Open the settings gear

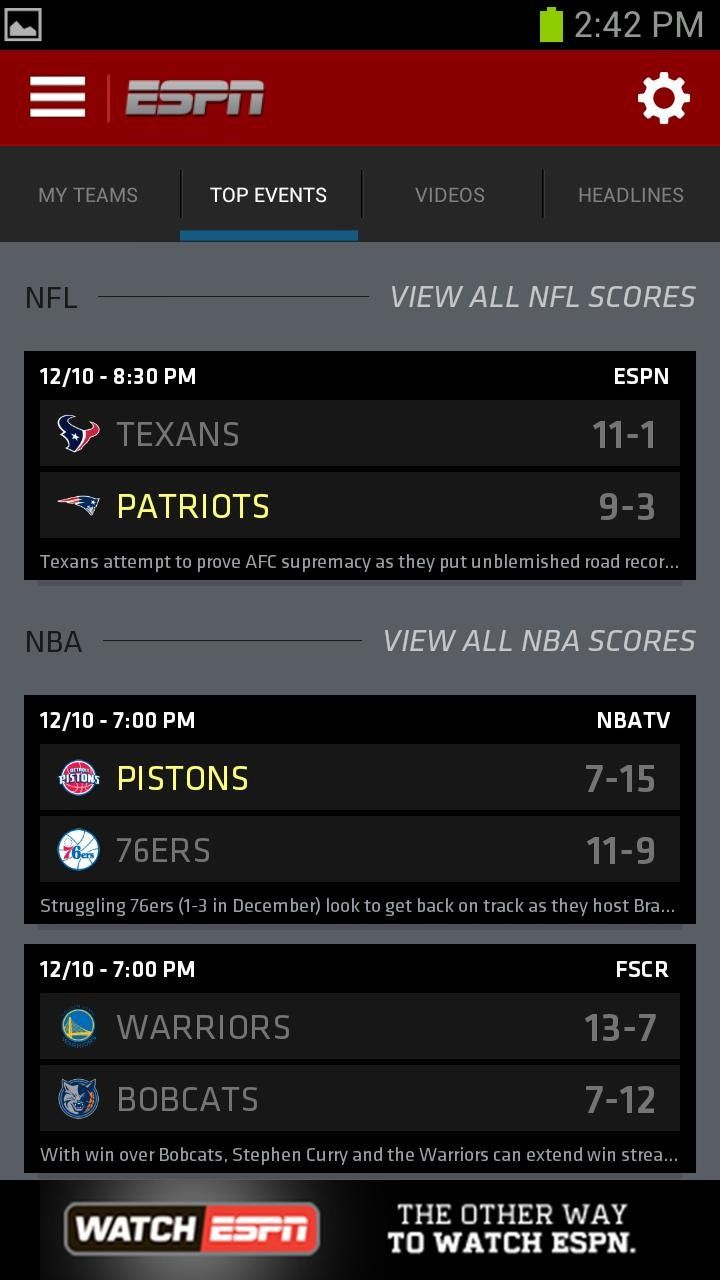click(663, 97)
